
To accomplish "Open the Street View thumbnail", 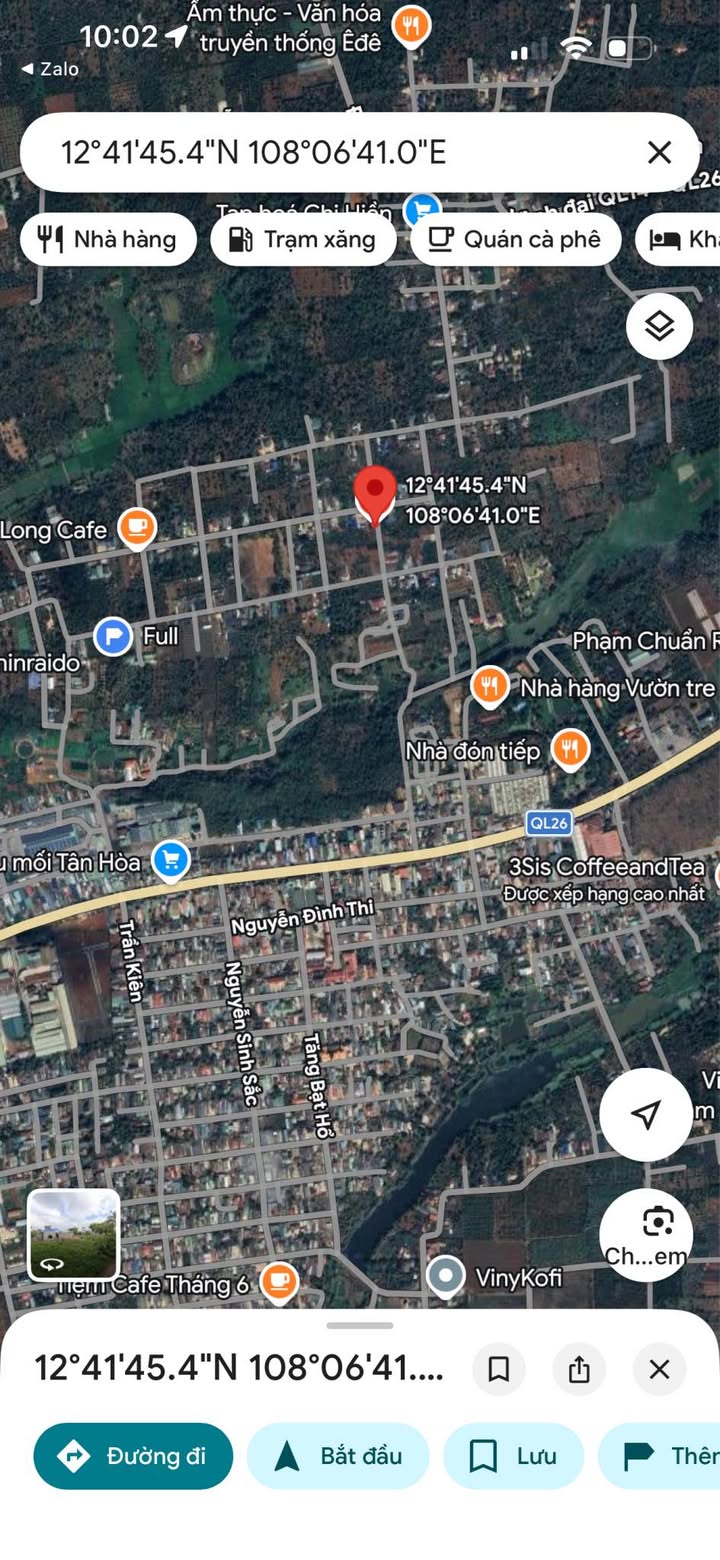I will 73,1235.
